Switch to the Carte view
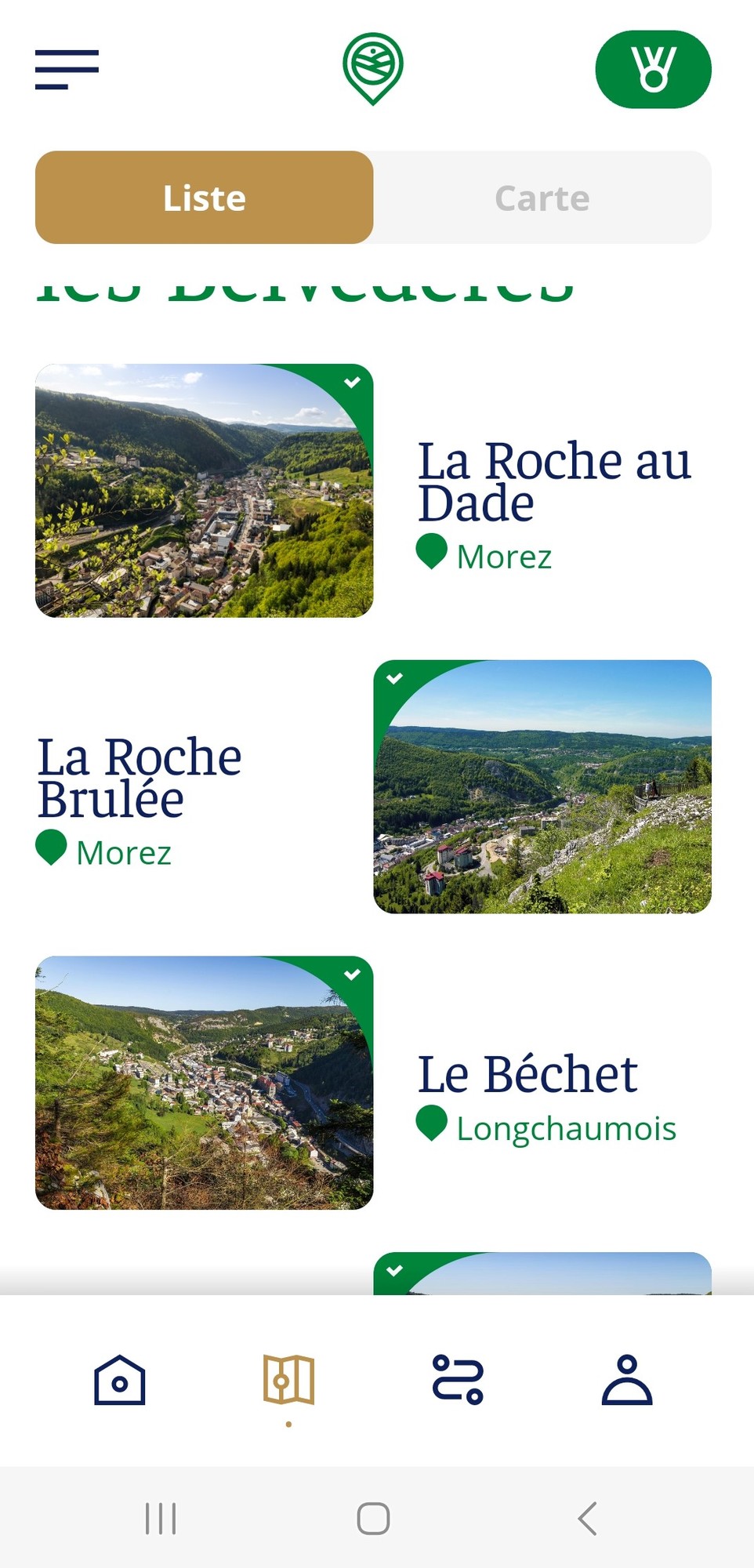The height and width of the screenshot is (1568, 754). 542,198
